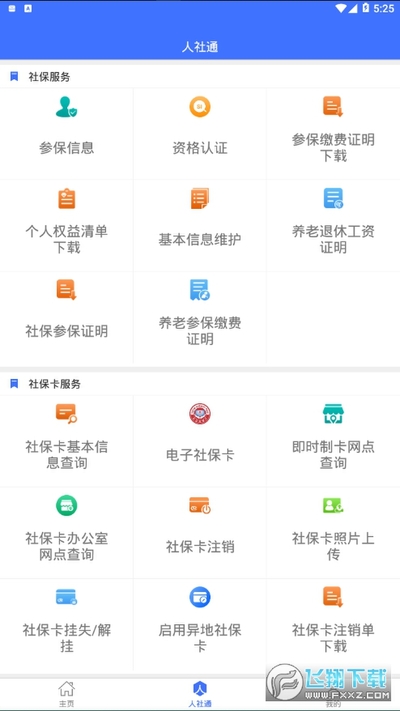The width and height of the screenshot is (400, 711).
Task: Select 启用异地社保卡
Action: click(200, 624)
